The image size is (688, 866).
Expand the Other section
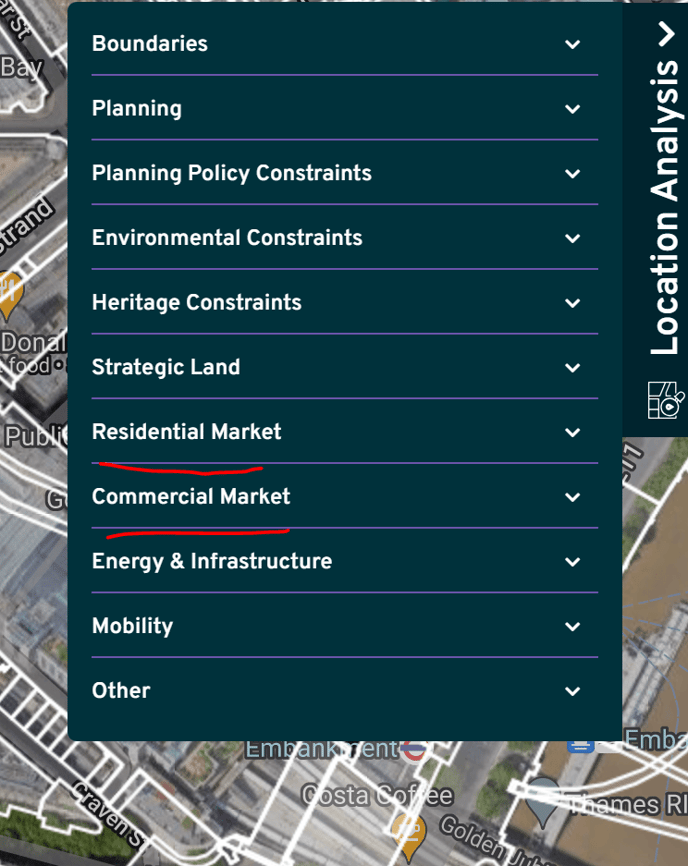[572, 691]
